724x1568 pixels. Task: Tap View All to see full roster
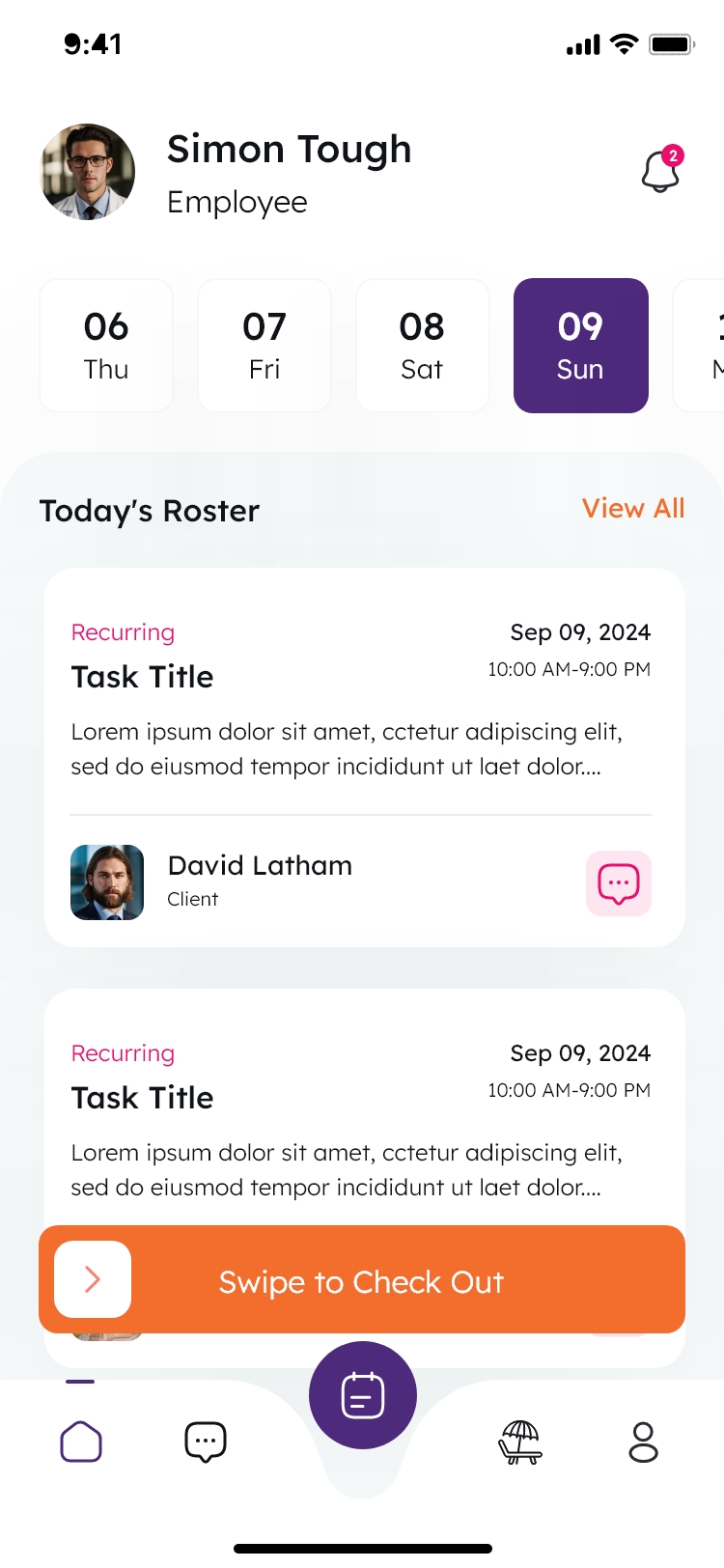[633, 509]
